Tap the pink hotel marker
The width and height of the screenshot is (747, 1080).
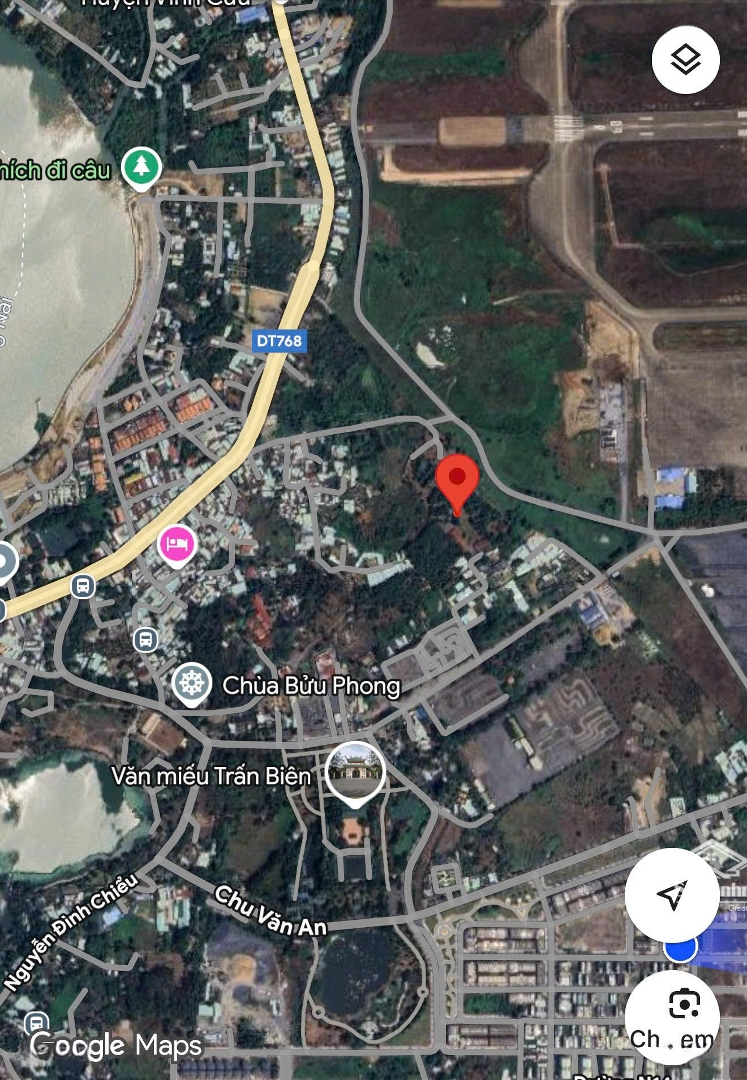(x=178, y=545)
